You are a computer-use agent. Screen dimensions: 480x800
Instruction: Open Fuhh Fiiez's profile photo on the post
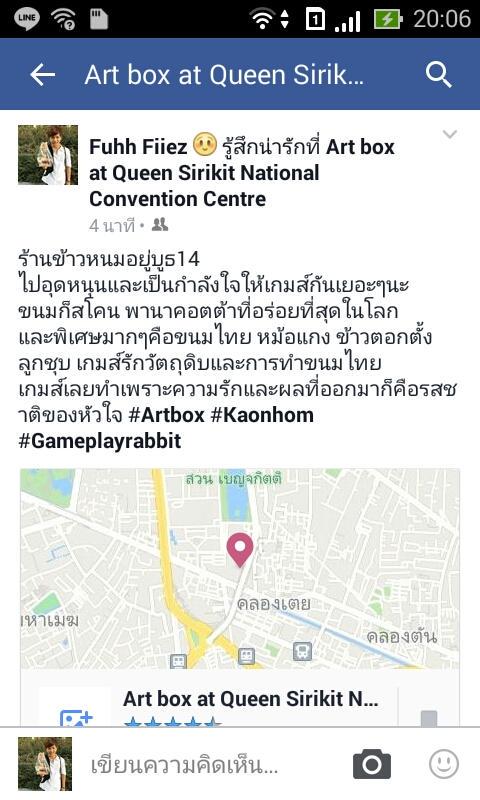point(48,155)
